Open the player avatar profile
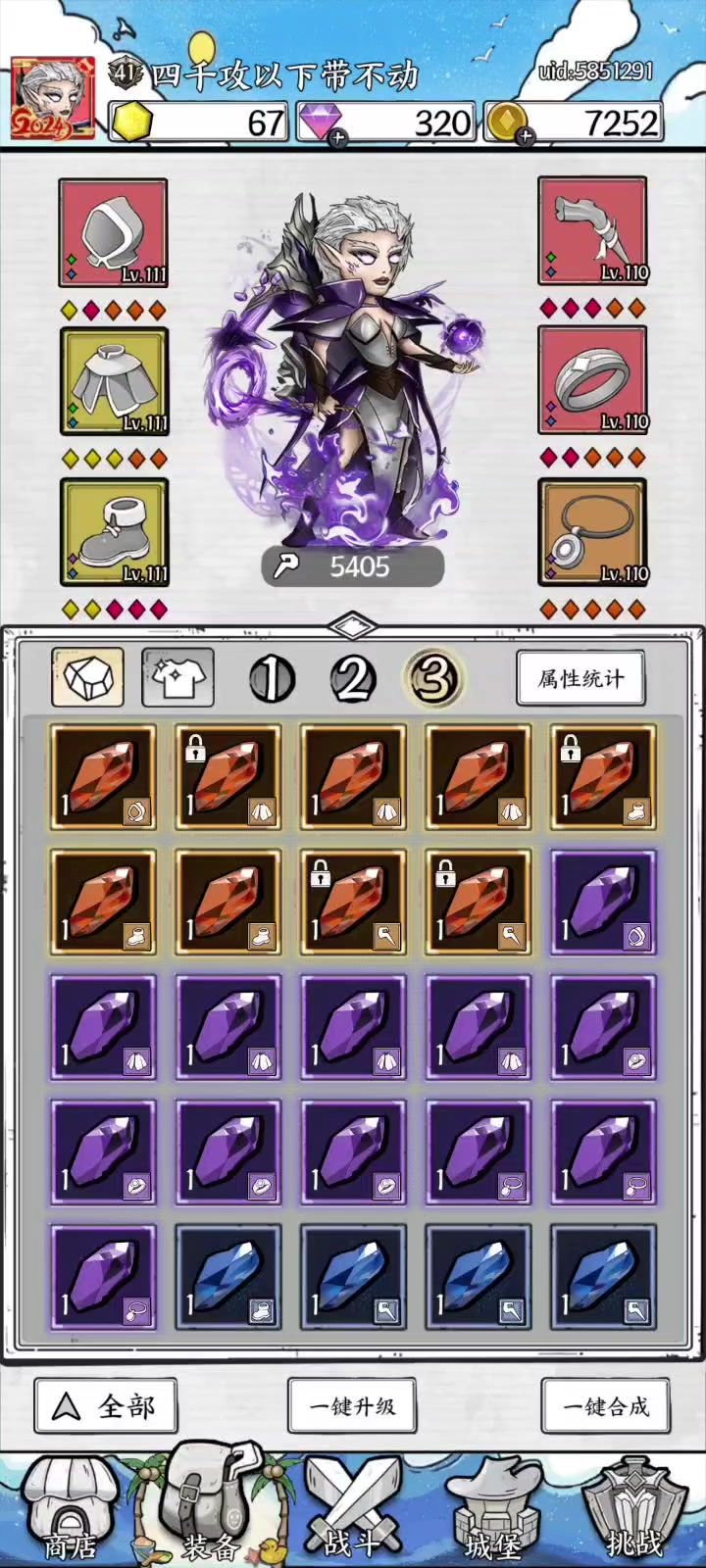 coord(53,97)
